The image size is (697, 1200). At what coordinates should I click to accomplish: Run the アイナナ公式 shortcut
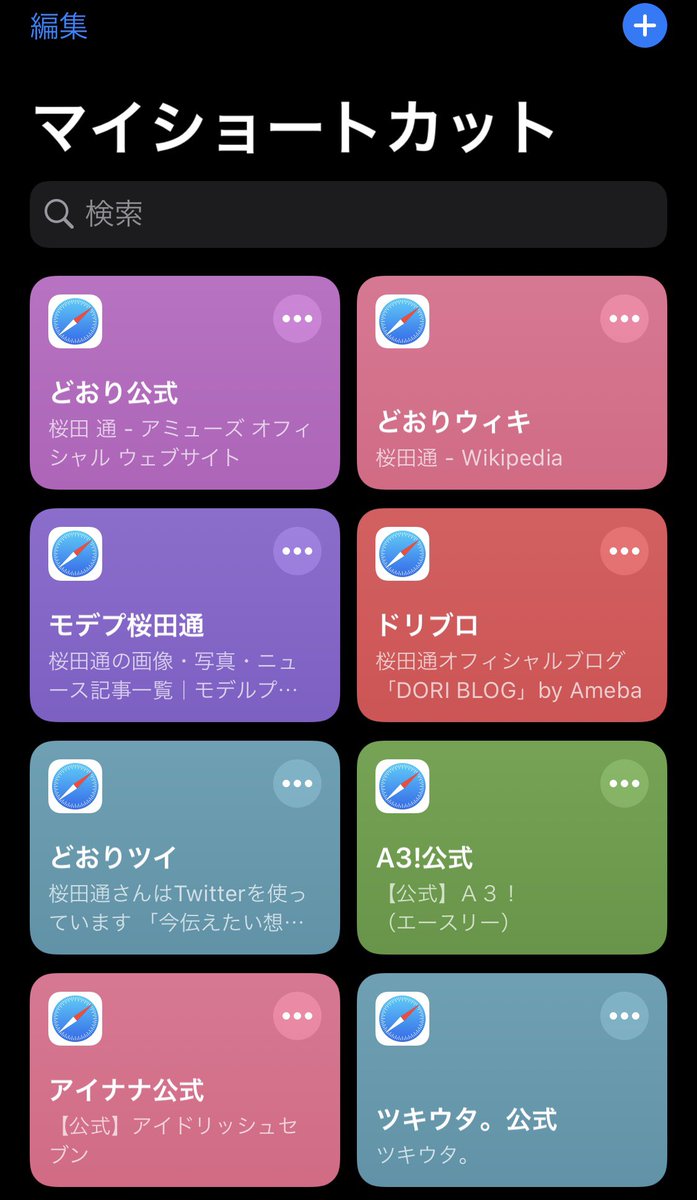coord(185,1080)
